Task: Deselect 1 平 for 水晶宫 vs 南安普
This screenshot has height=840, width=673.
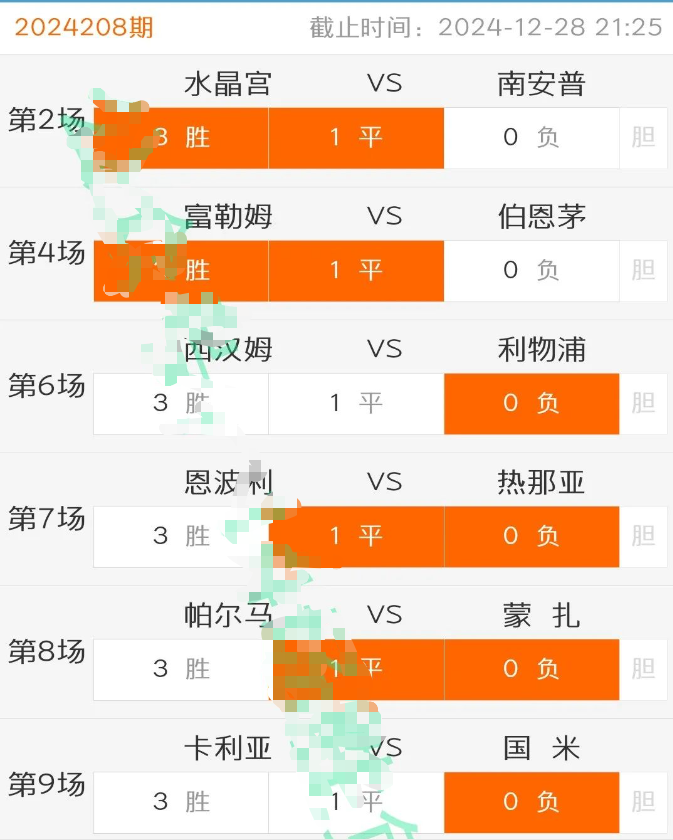Action: coord(356,138)
